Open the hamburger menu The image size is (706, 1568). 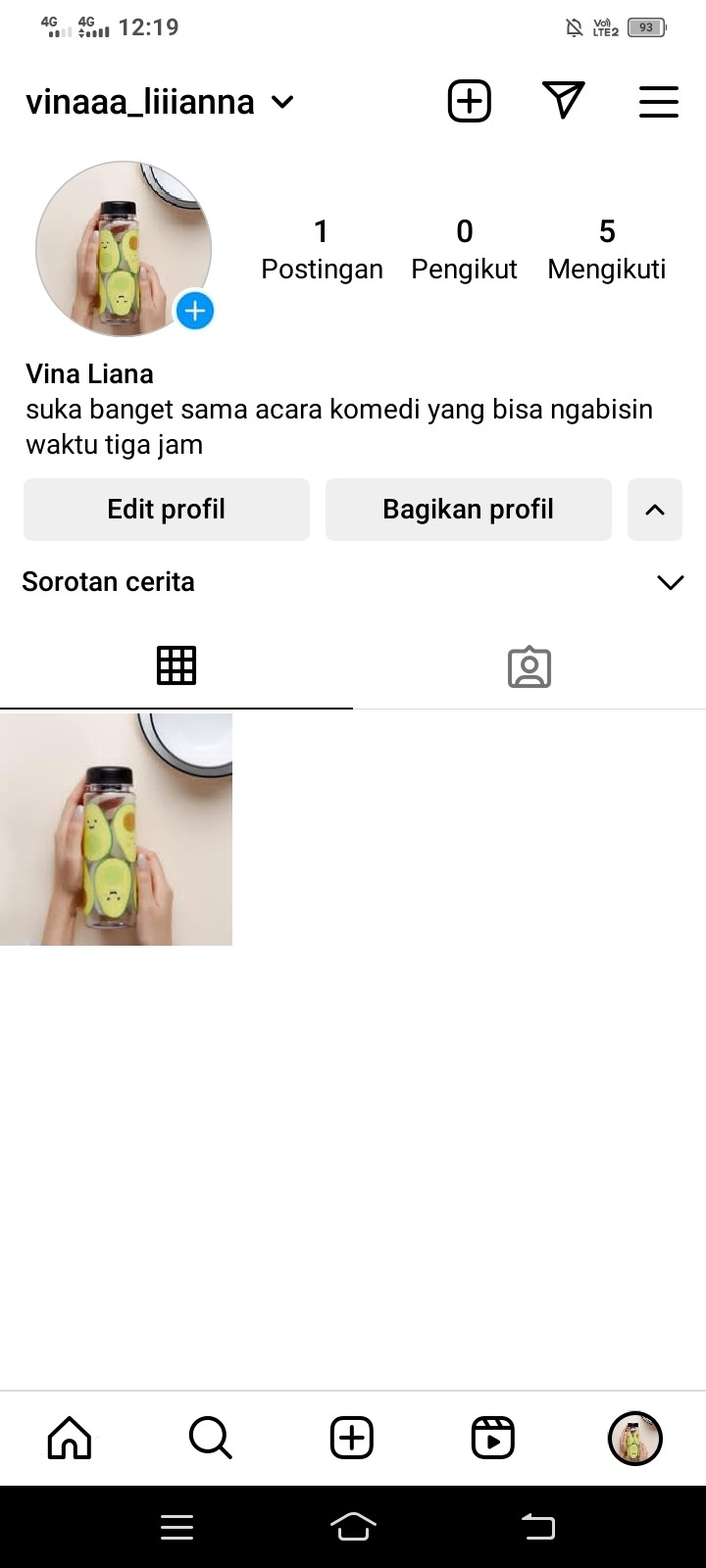pos(658,102)
